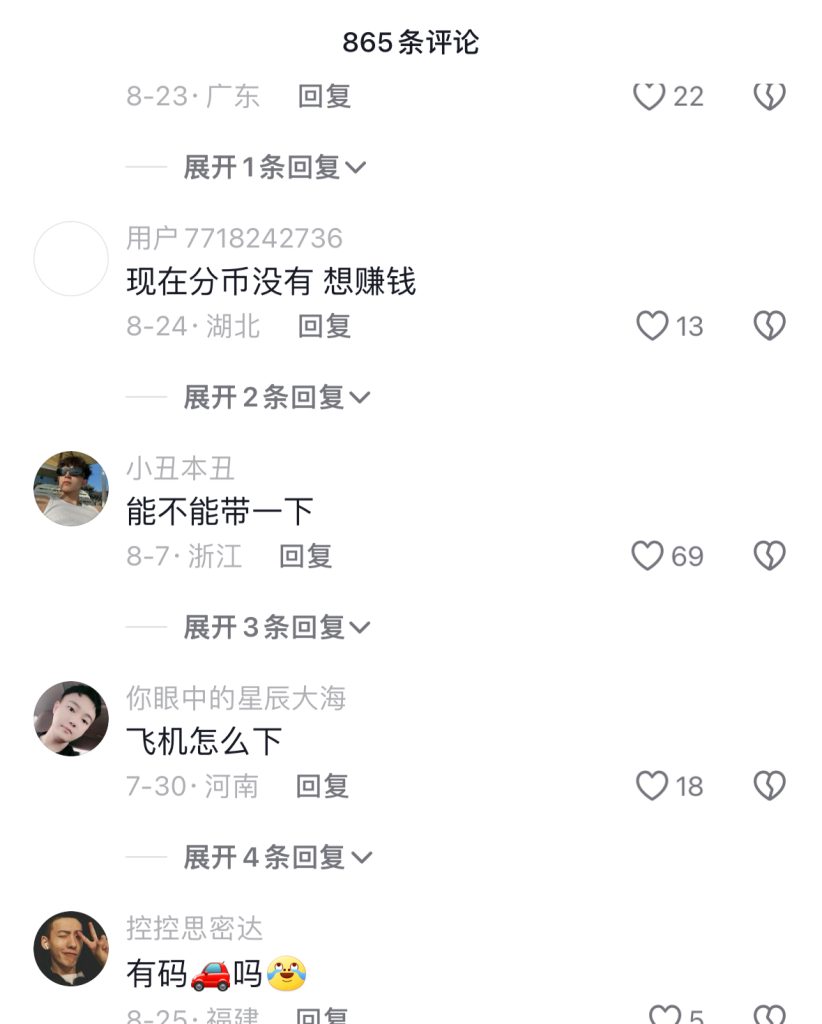Reply to 用户7718242736's comment

click(x=323, y=326)
